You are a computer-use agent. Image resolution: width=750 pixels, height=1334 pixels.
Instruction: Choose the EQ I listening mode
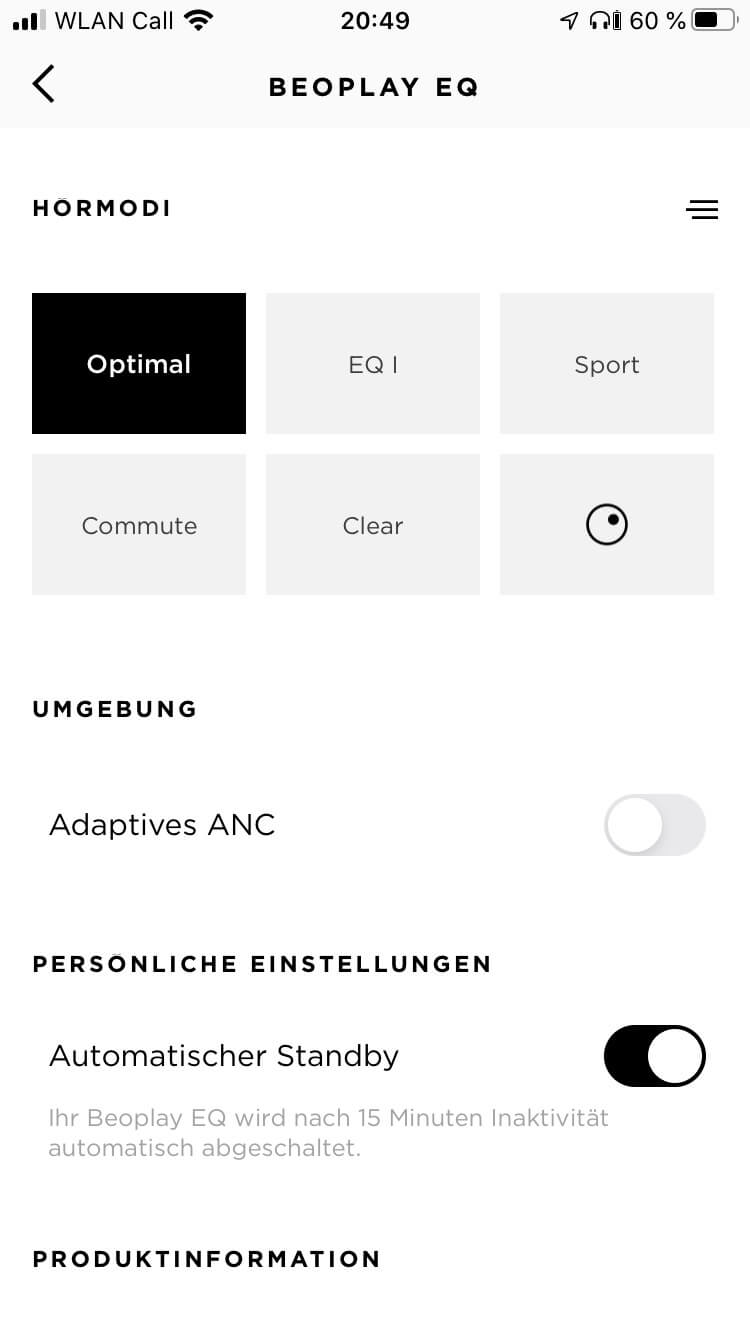(x=373, y=364)
